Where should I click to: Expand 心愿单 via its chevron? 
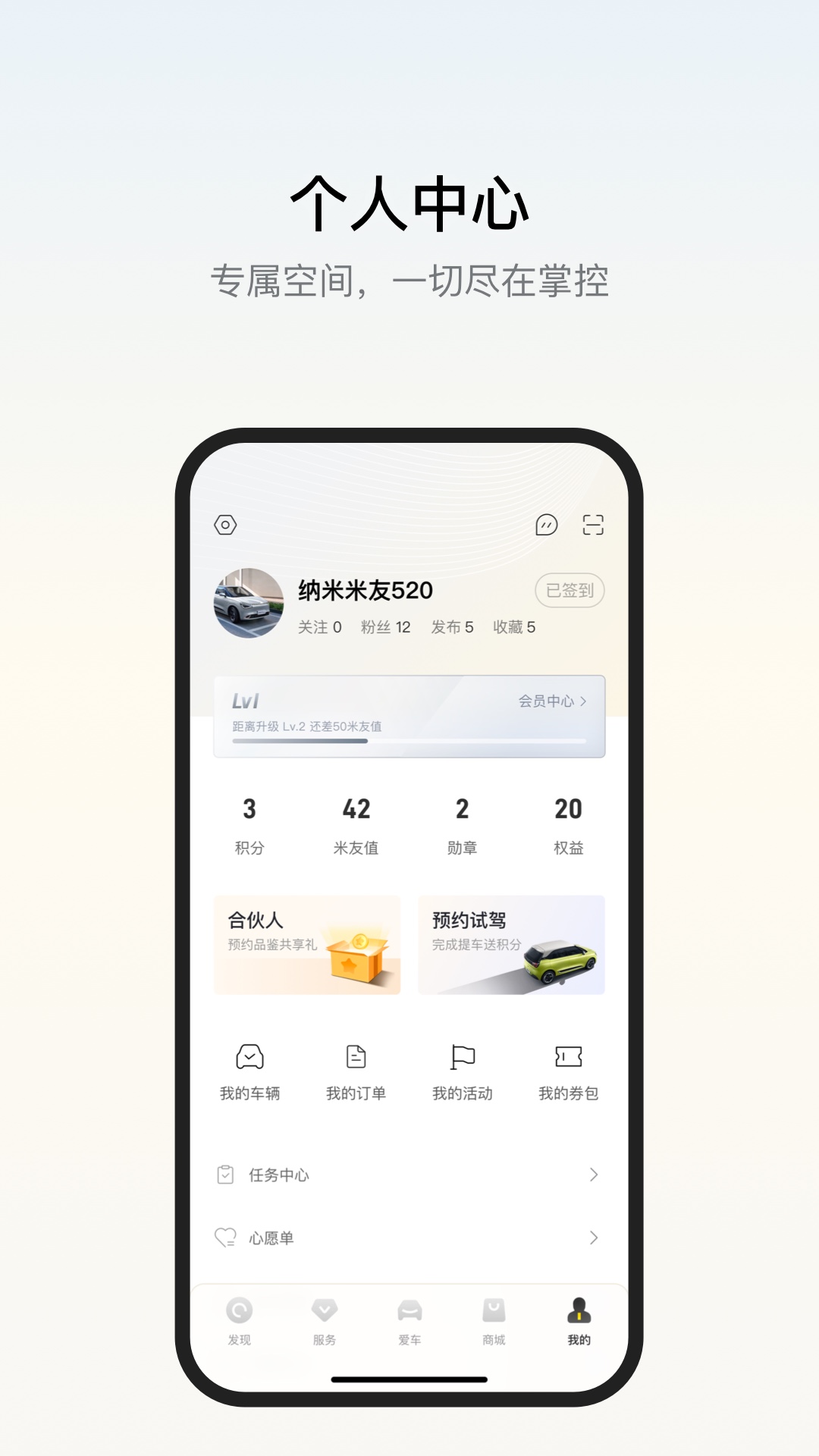[x=595, y=1236]
